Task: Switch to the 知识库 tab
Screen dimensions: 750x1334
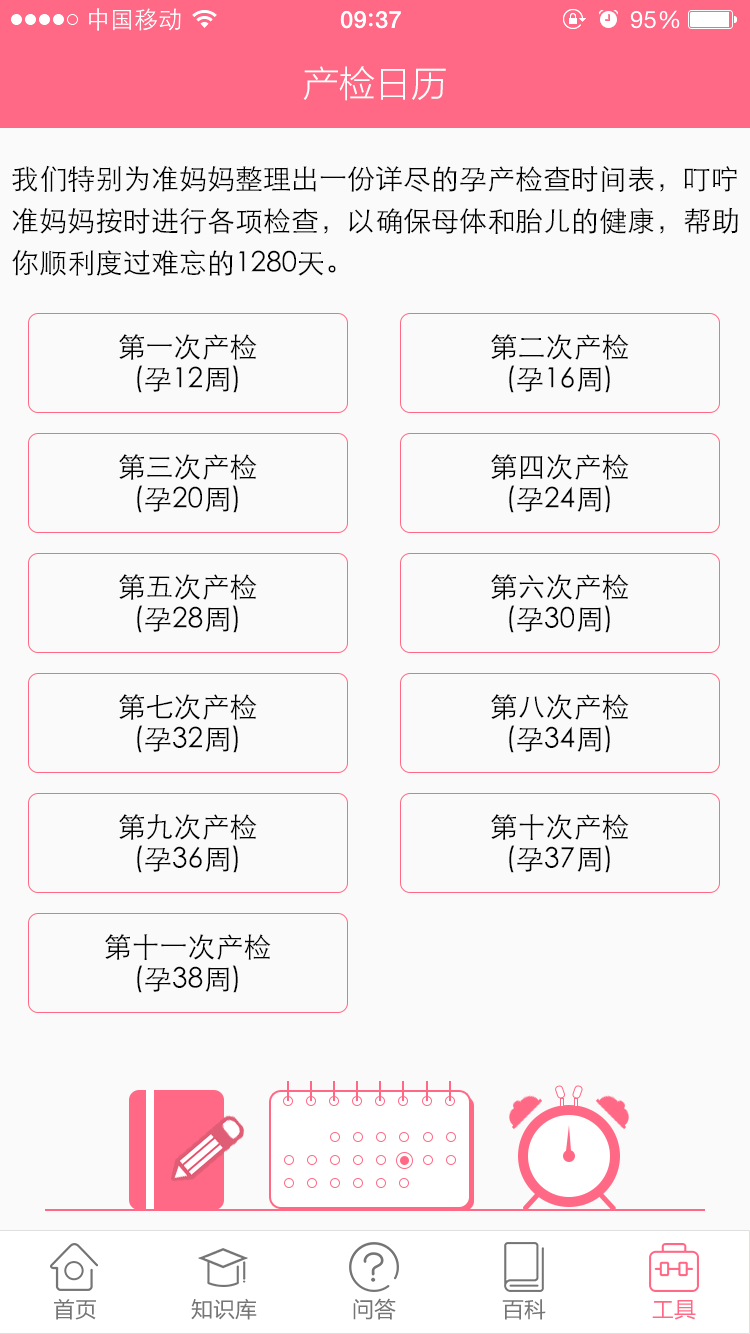Action: (224, 1282)
